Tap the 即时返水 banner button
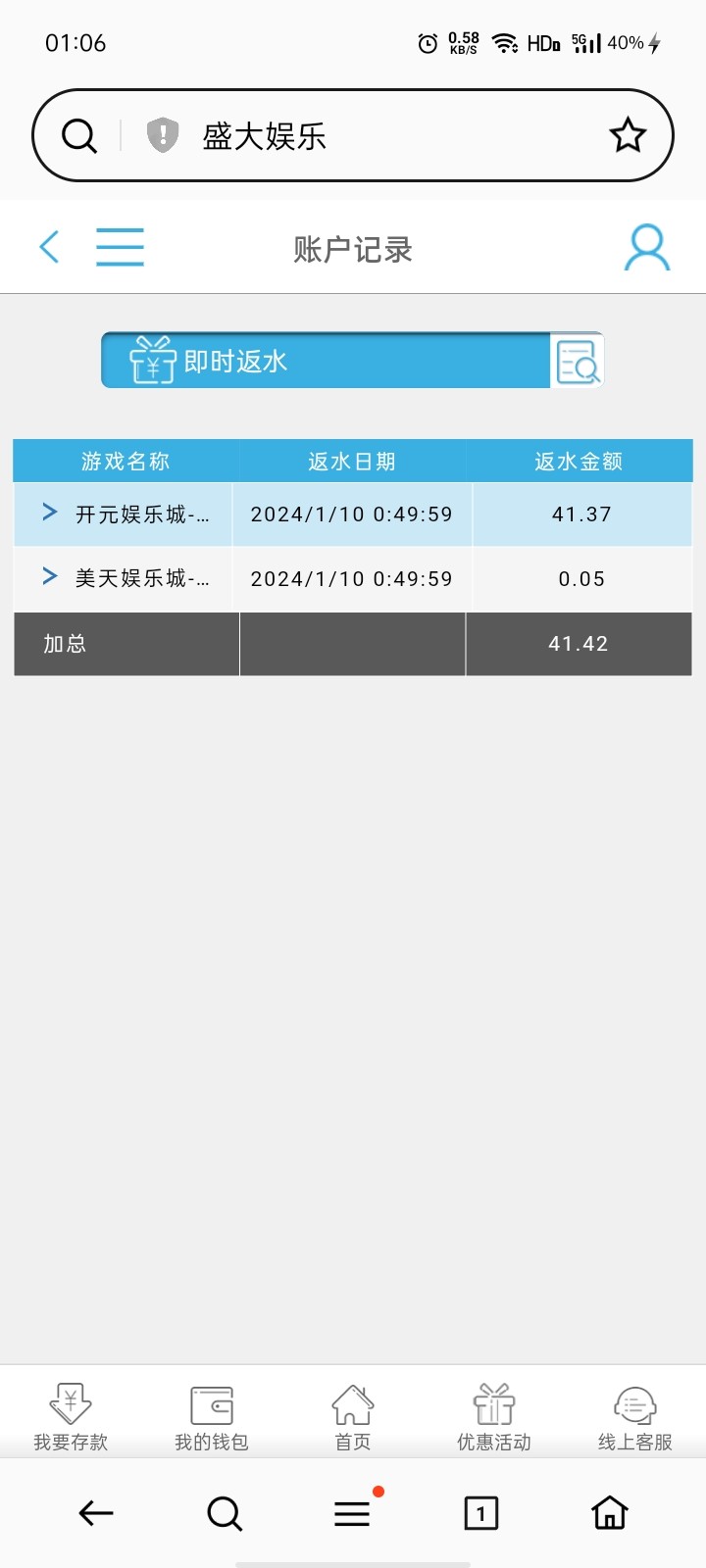706x1568 pixels. click(x=324, y=360)
